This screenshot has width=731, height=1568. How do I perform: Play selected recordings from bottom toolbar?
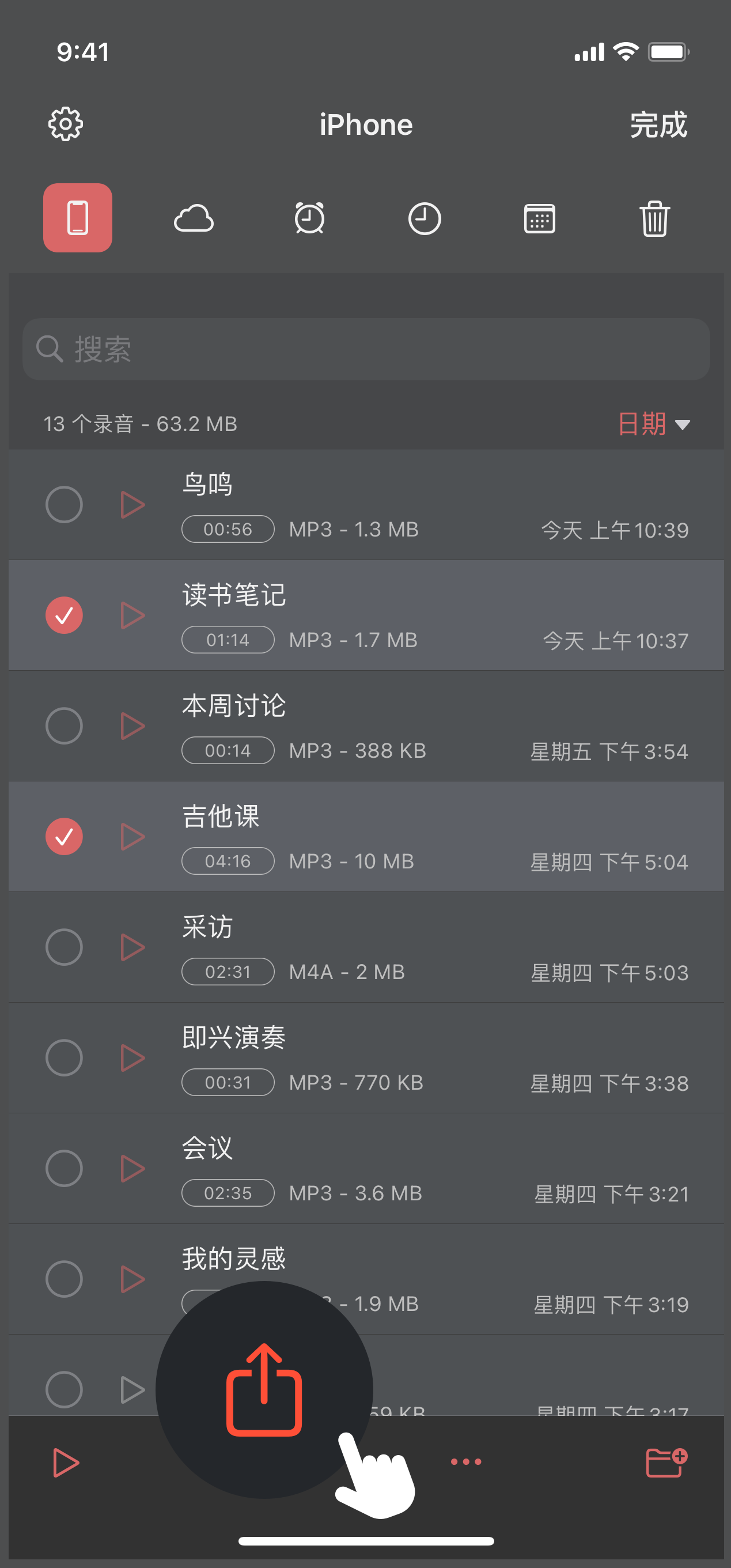(x=66, y=1463)
